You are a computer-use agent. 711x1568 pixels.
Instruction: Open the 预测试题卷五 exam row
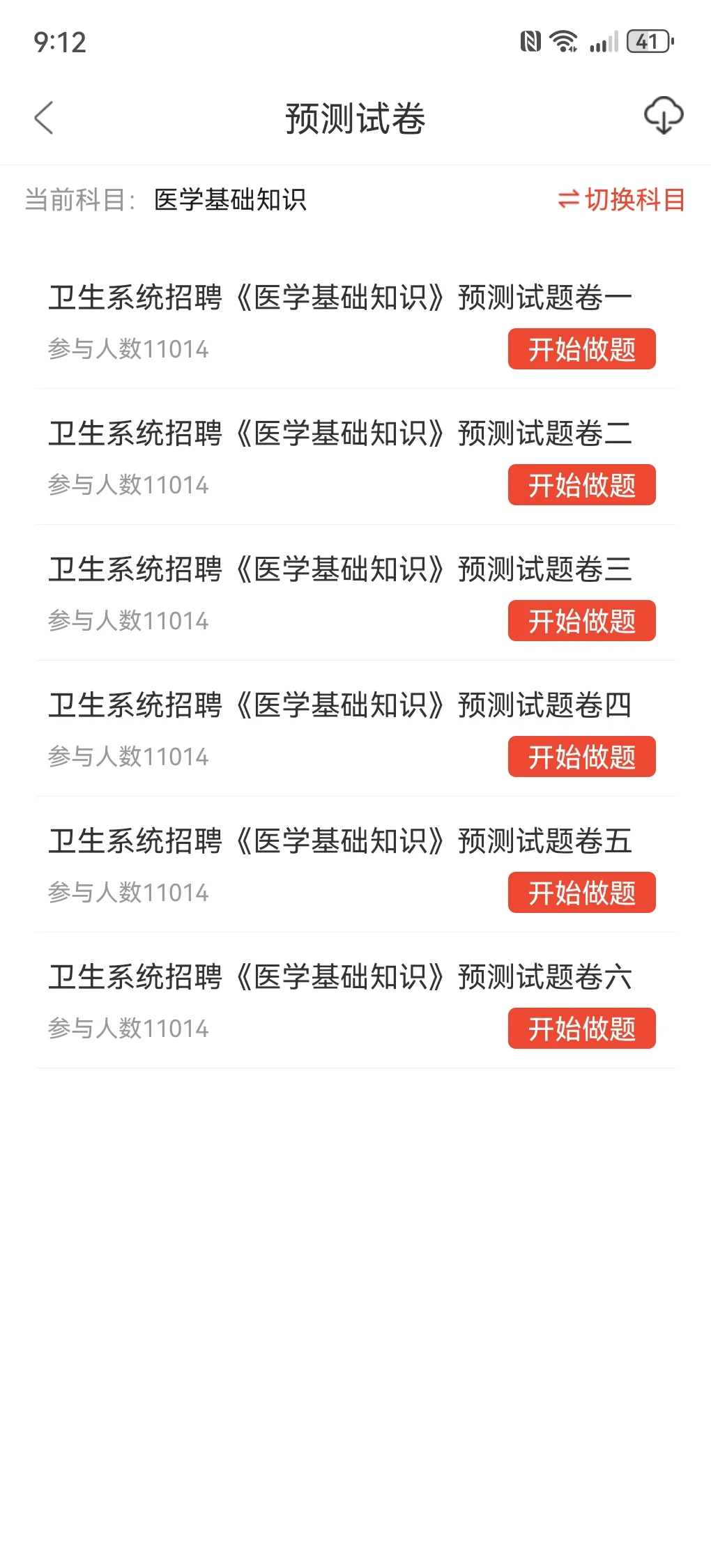click(339, 842)
